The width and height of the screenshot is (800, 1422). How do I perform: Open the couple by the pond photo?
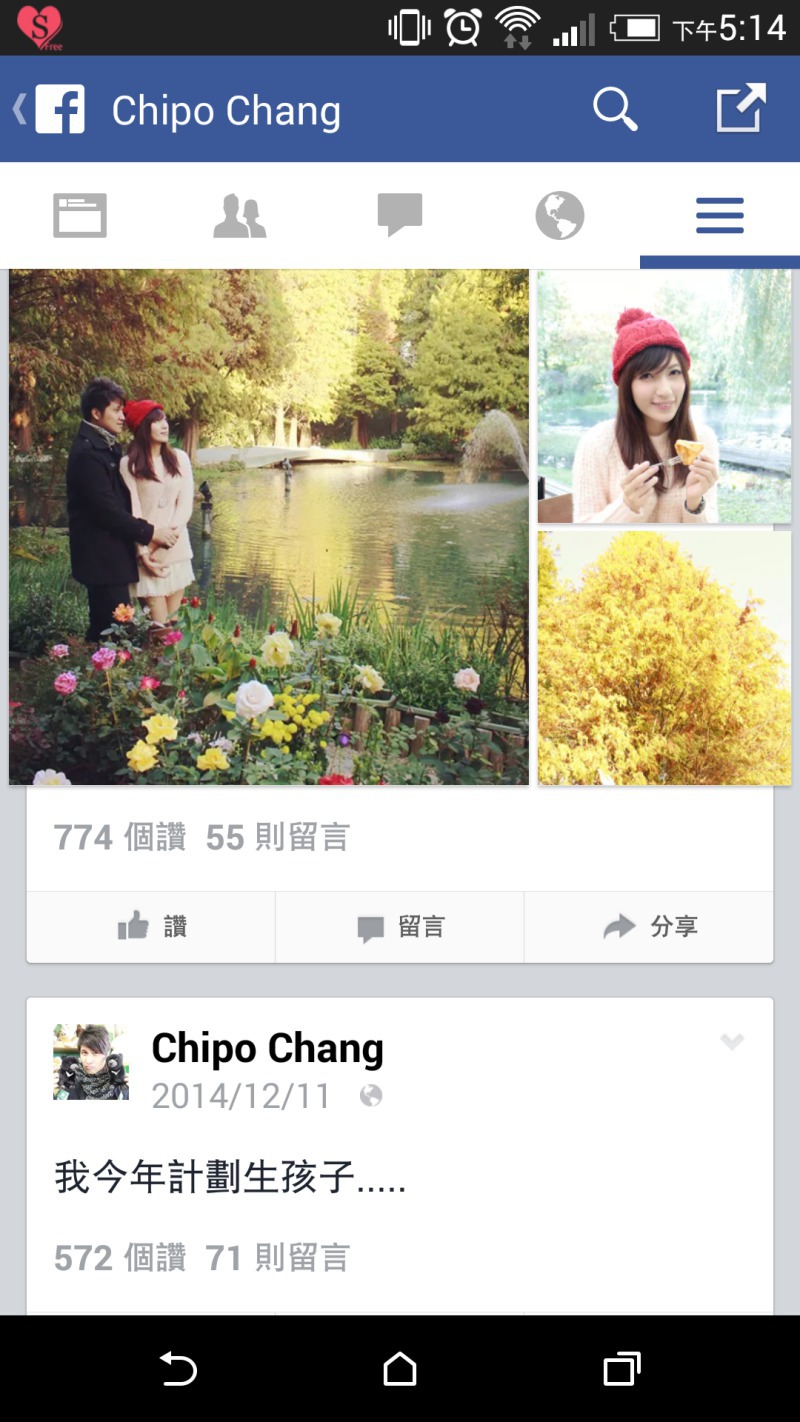point(269,527)
